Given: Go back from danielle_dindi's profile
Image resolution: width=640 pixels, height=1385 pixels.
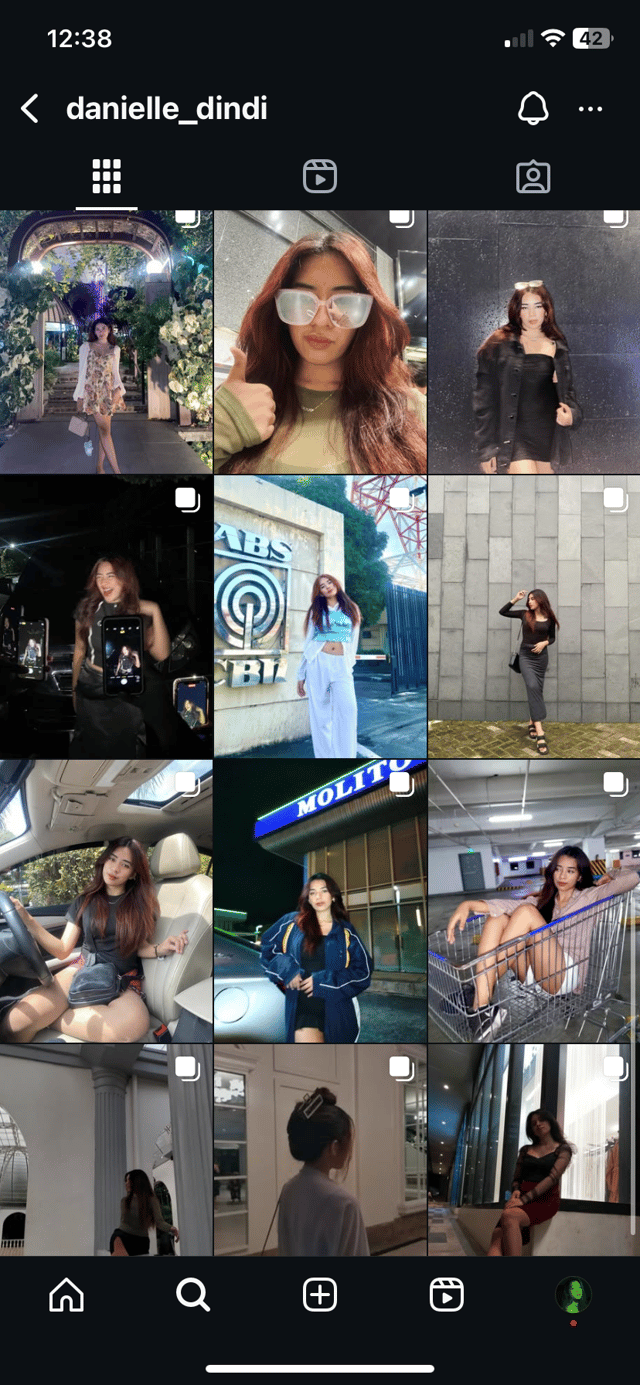Looking at the screenshot, I should (30, 109).
